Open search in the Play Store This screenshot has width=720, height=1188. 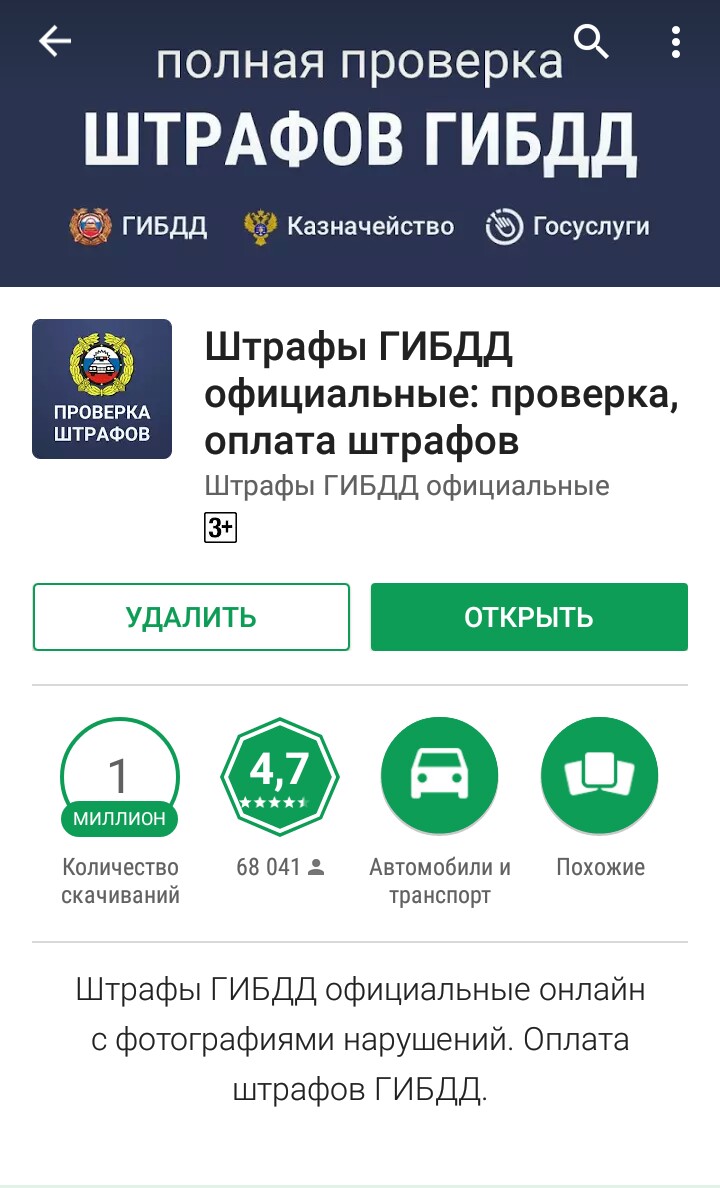click(591, 42)
